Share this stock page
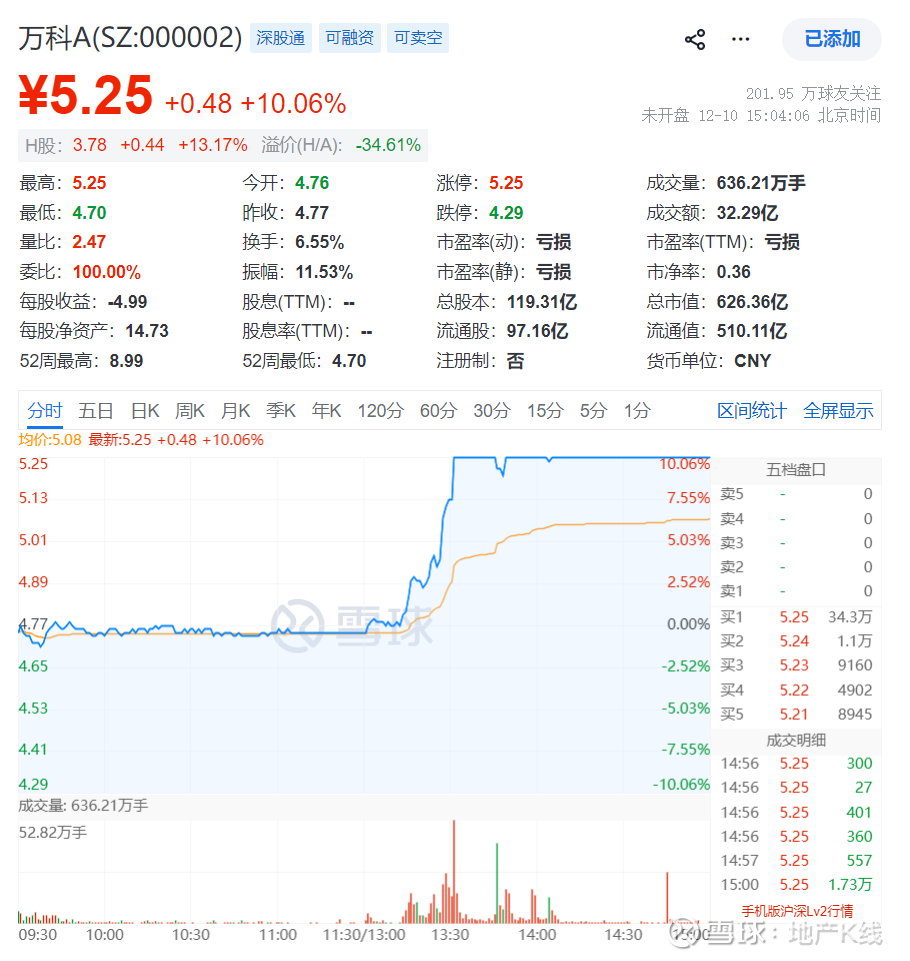 [x=695, y=39]
